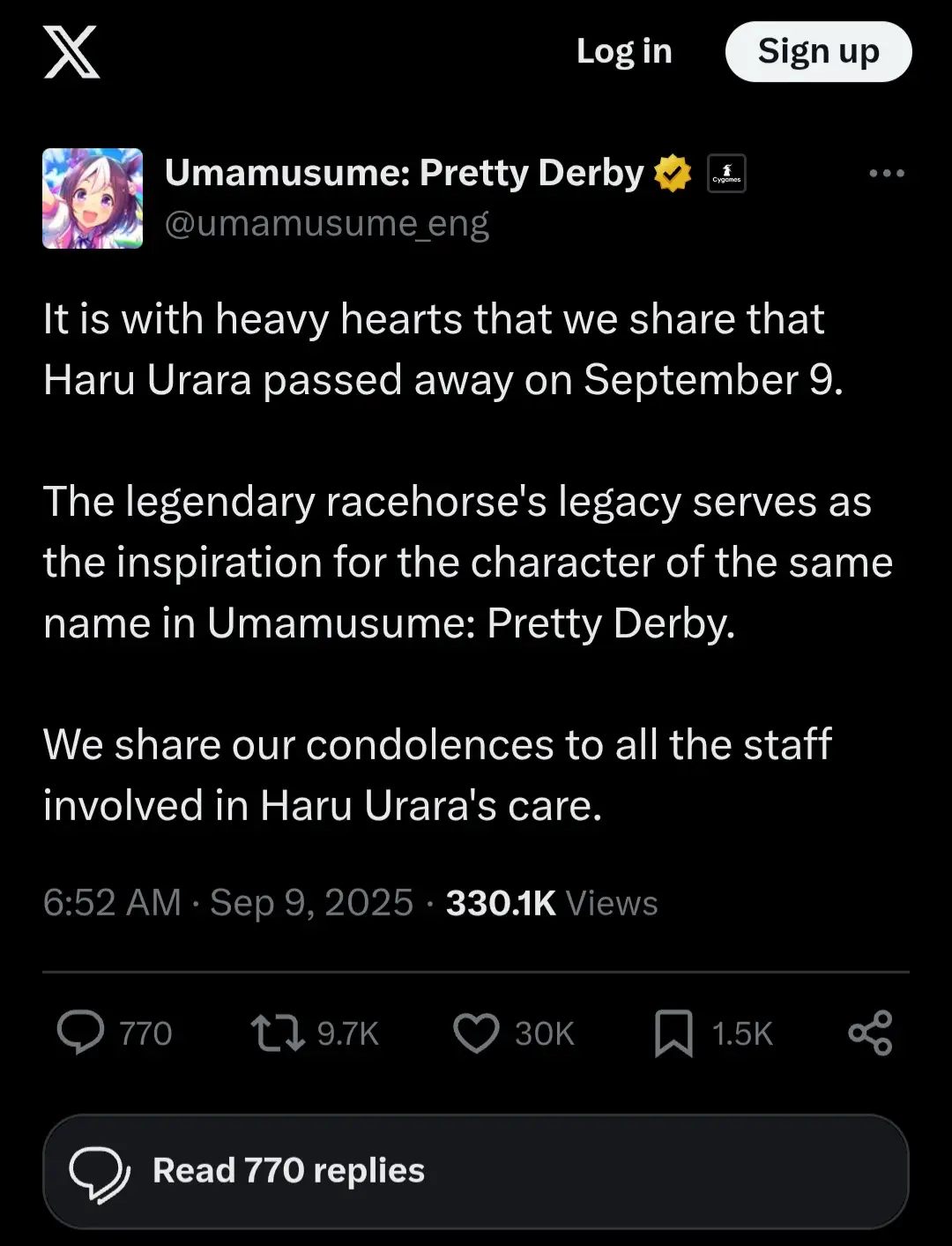Click the Umamusume: Pretty Derby display name
952x1246 pixels.
tap(404, 173)
